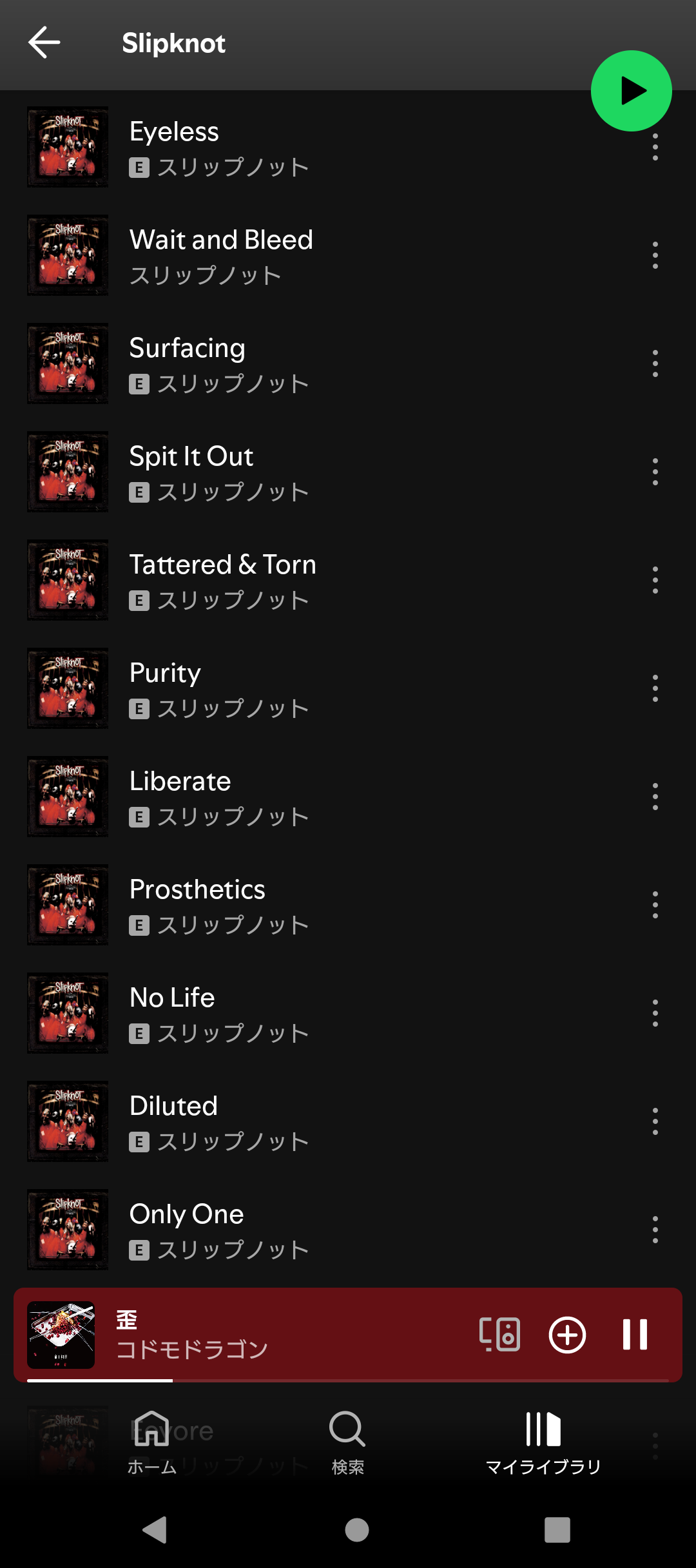Screen dimensions: 696x1568
Task: Start playback with the green play button
Action: tap(631, 91)
